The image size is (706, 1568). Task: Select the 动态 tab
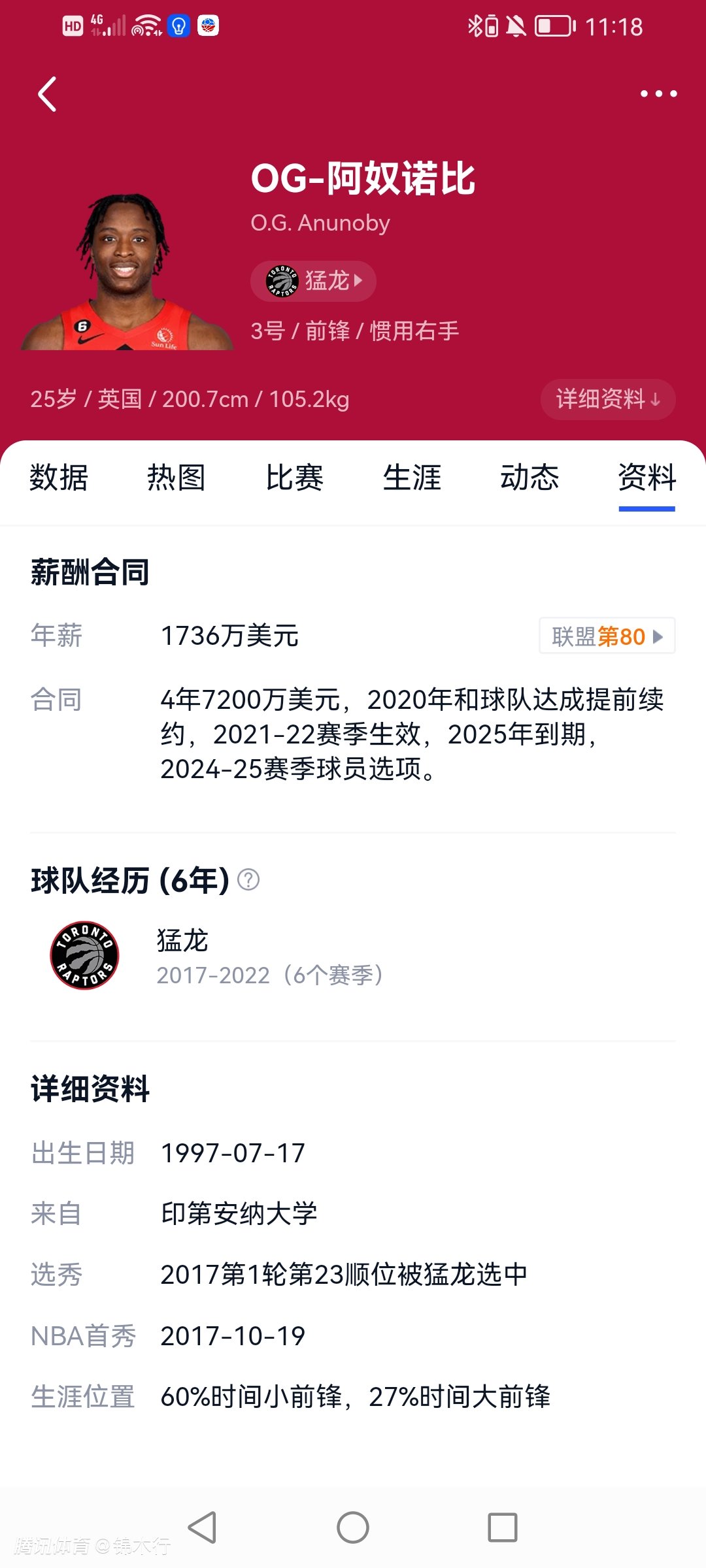[x=529, y=478]
